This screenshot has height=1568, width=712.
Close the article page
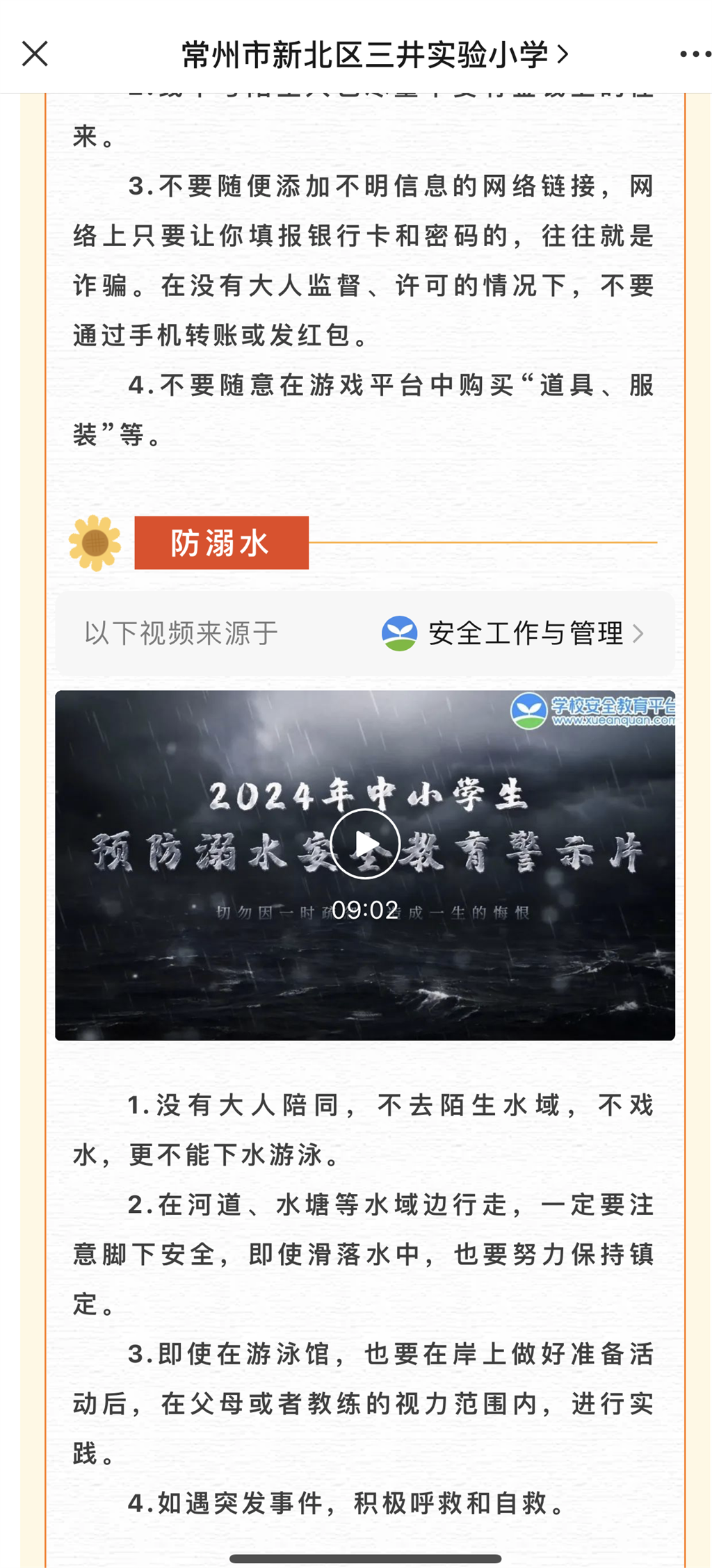click(x=35, y=54)
